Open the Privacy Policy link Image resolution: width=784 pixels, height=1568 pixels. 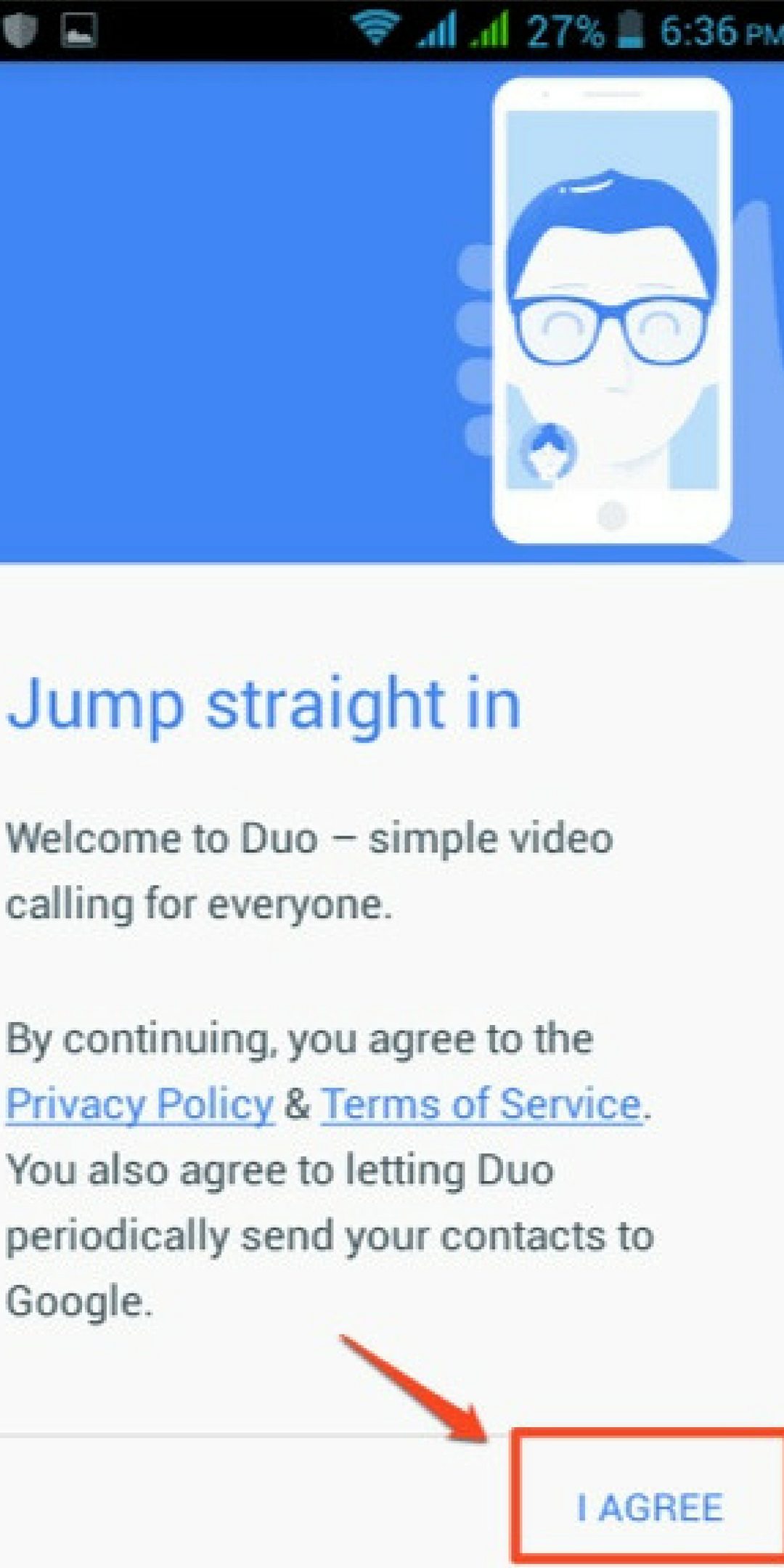(140, 1106)
